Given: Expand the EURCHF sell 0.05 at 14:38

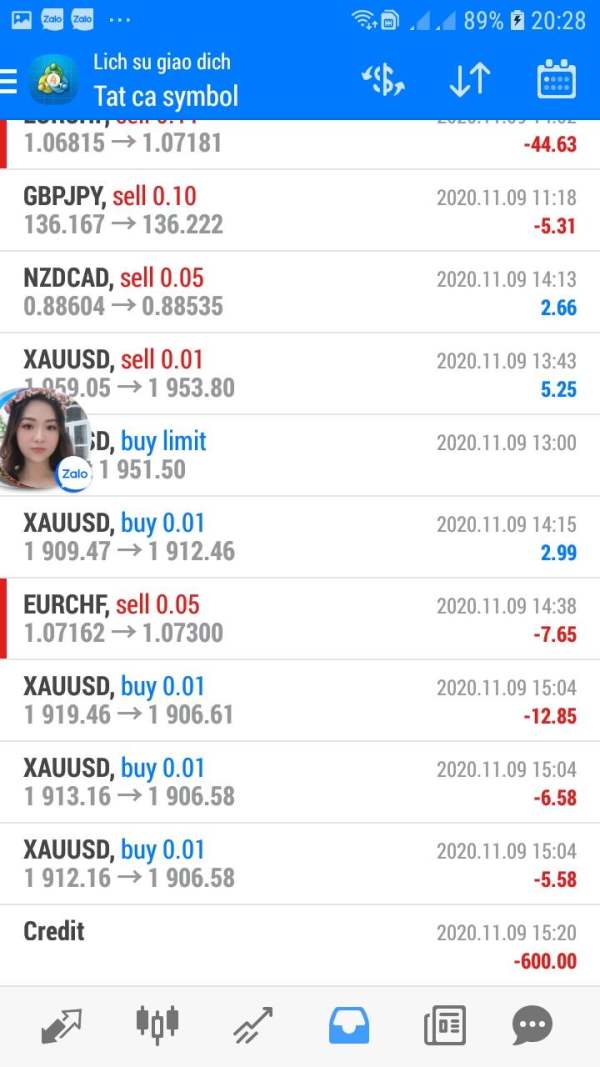Looking at the screenshot, I should tap(300, 619).
